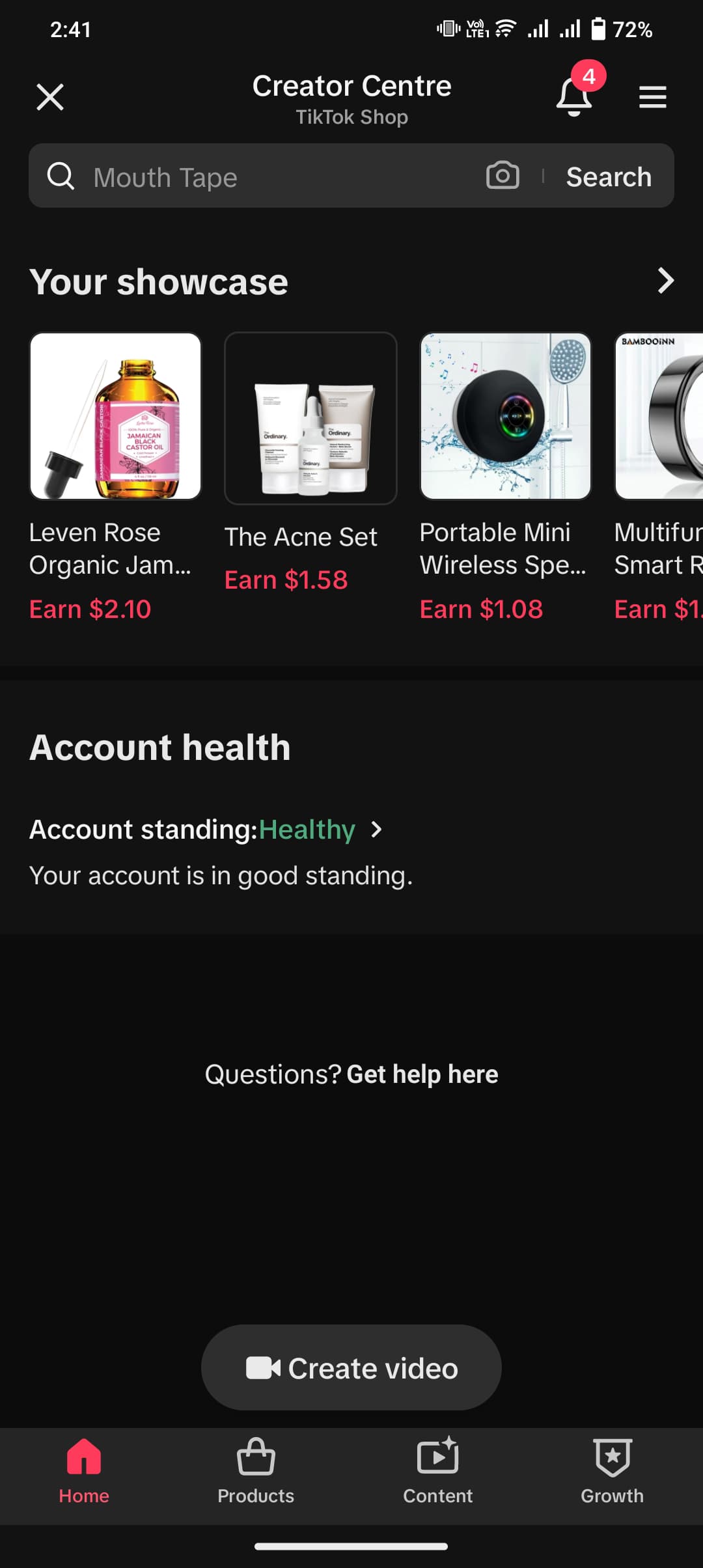Open Leven Rose Organic castor oil product

(x=116, y=417)
